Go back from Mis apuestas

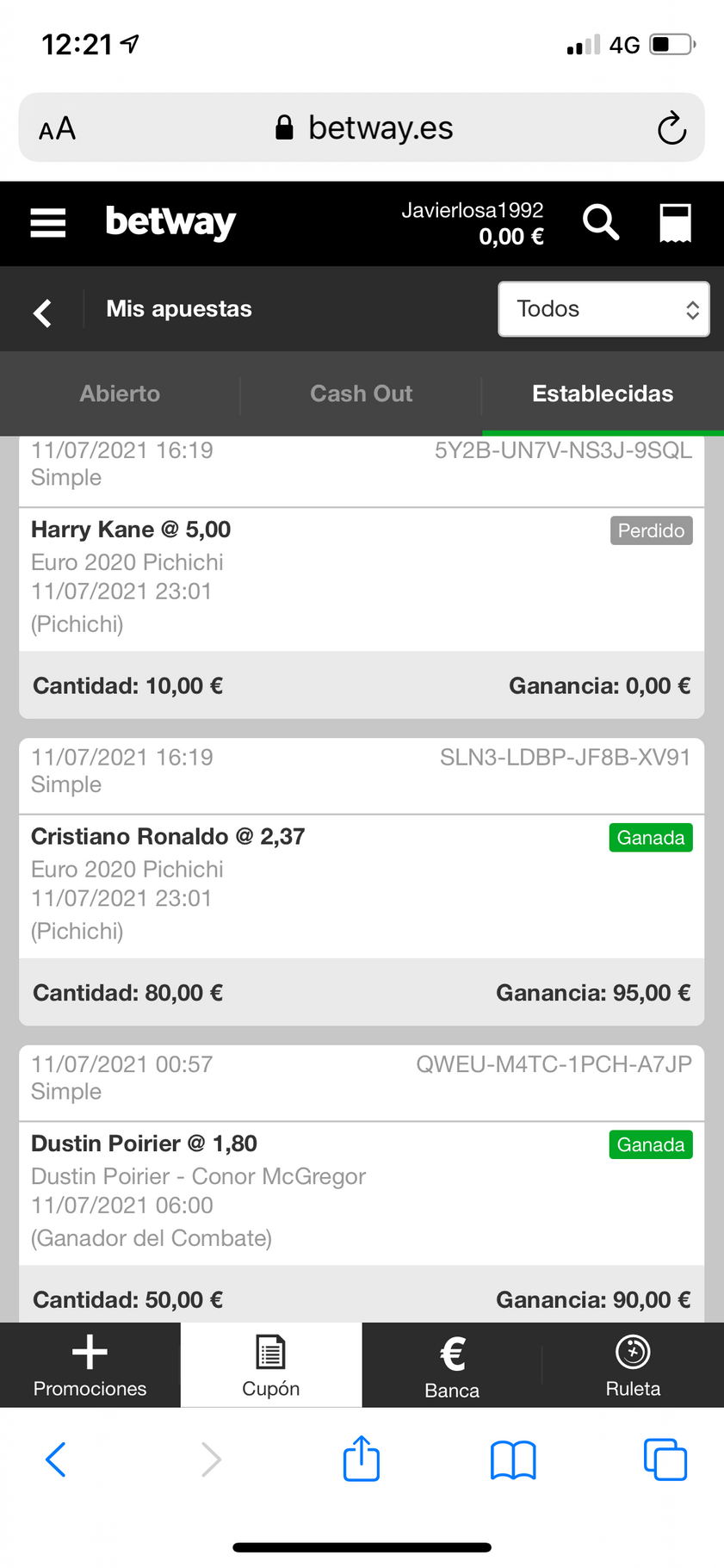[x=42, y=312]
